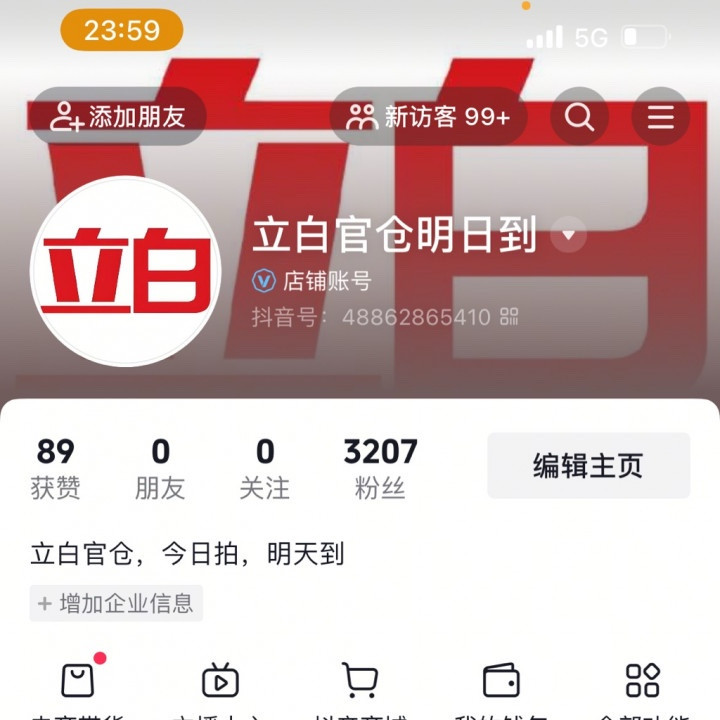
Task: Open the all functions grid icon
Action: pos(643,680)
